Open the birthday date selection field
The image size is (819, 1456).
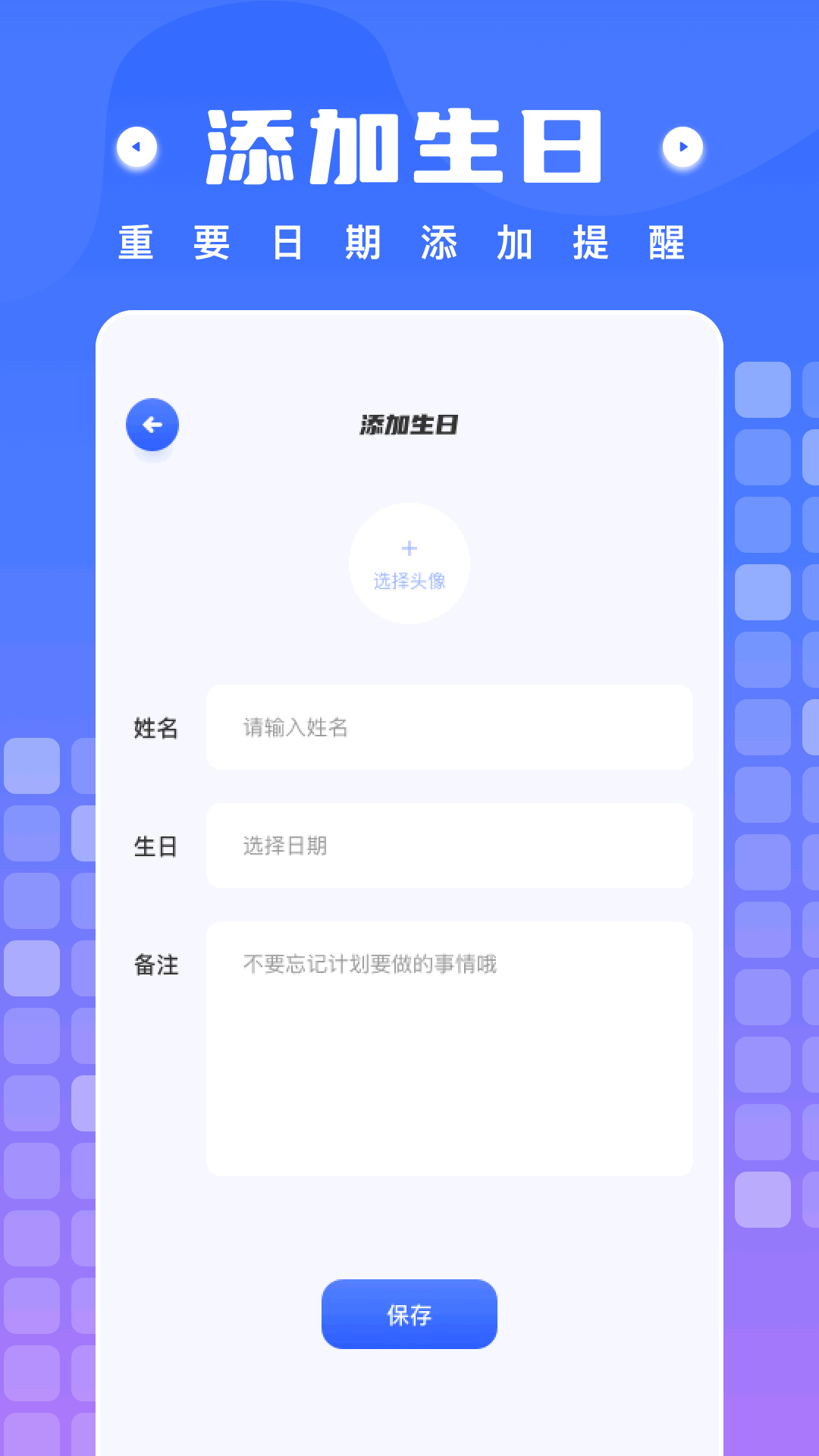click(x=450, y=846)
